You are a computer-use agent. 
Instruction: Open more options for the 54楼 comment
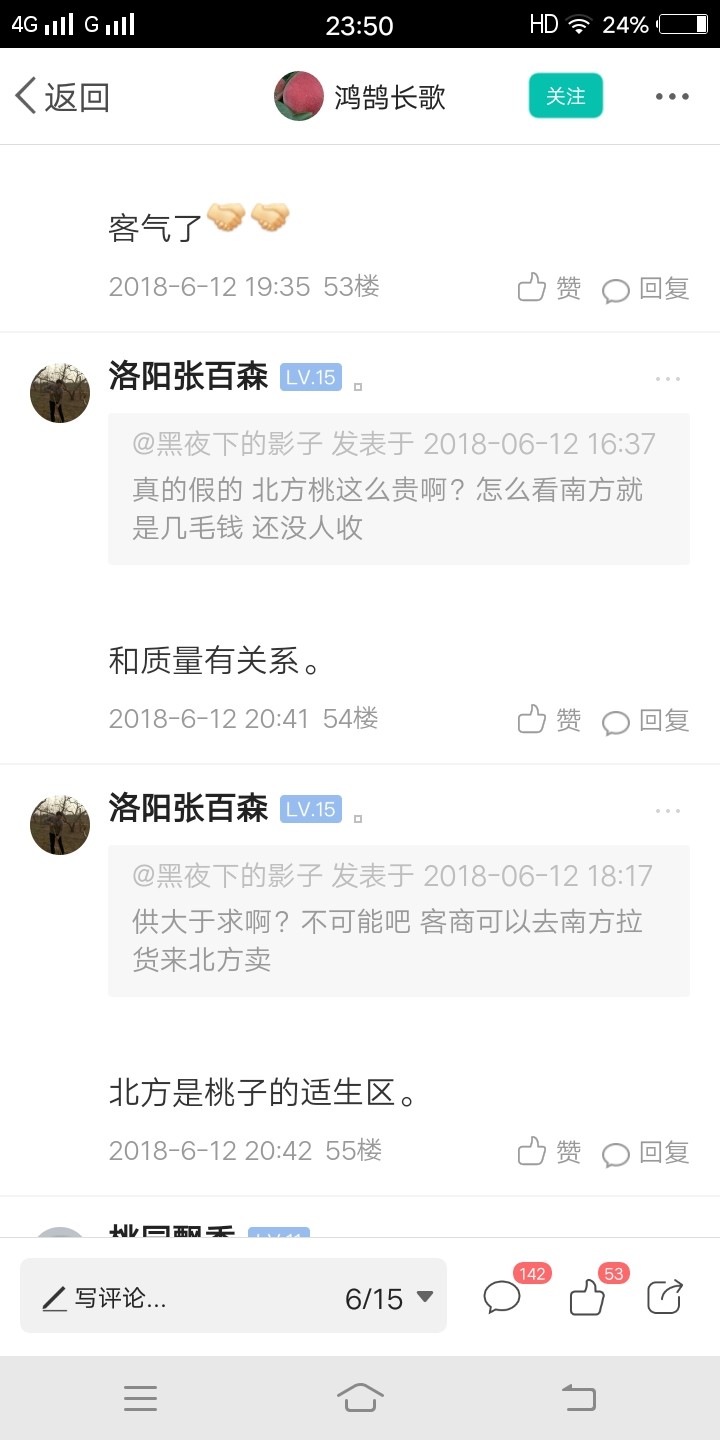click(x=668, y=379)
